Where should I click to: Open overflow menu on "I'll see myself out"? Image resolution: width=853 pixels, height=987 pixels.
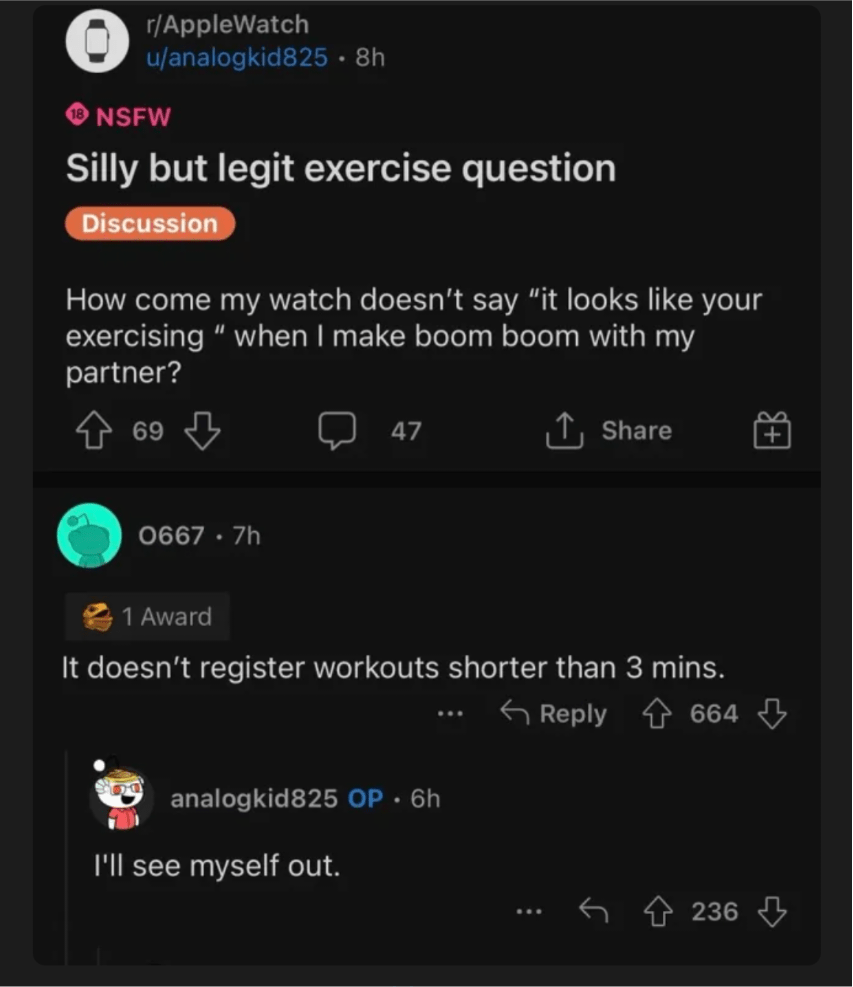click(530, 911)
